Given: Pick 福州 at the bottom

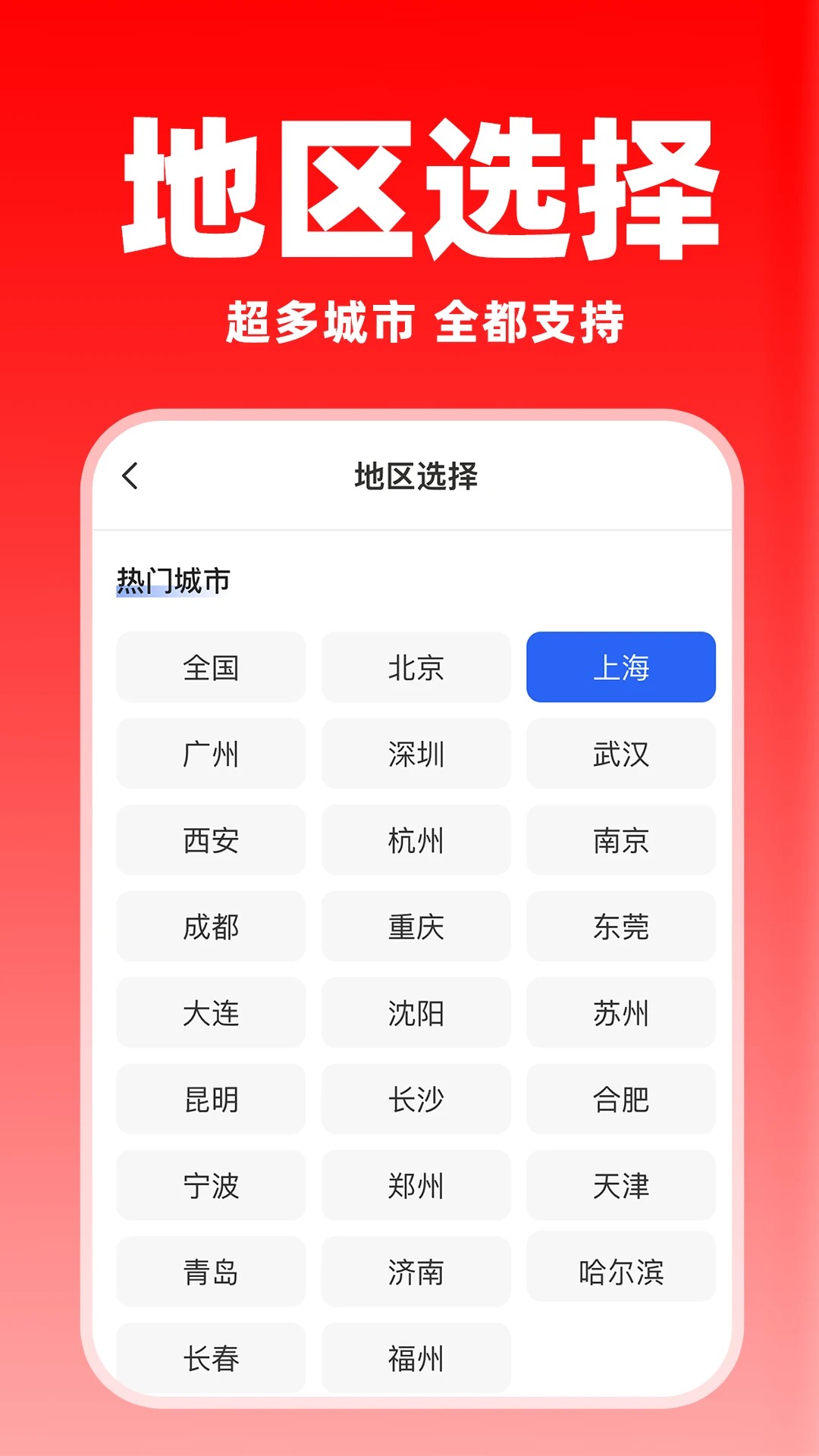Looking at the screenshot, I should [x=415, y=1359].
